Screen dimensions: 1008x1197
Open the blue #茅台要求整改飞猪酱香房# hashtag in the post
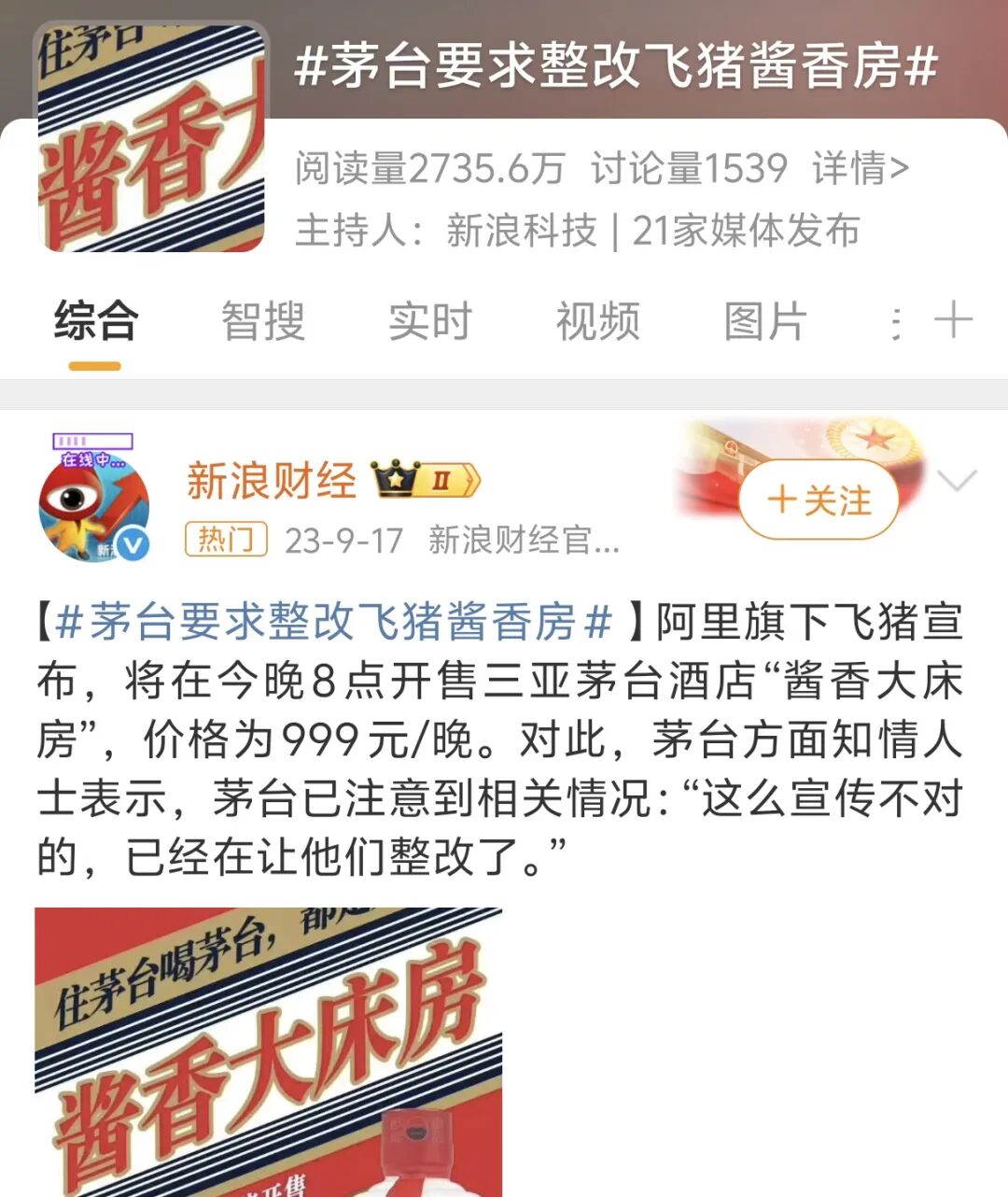[333, 623]
